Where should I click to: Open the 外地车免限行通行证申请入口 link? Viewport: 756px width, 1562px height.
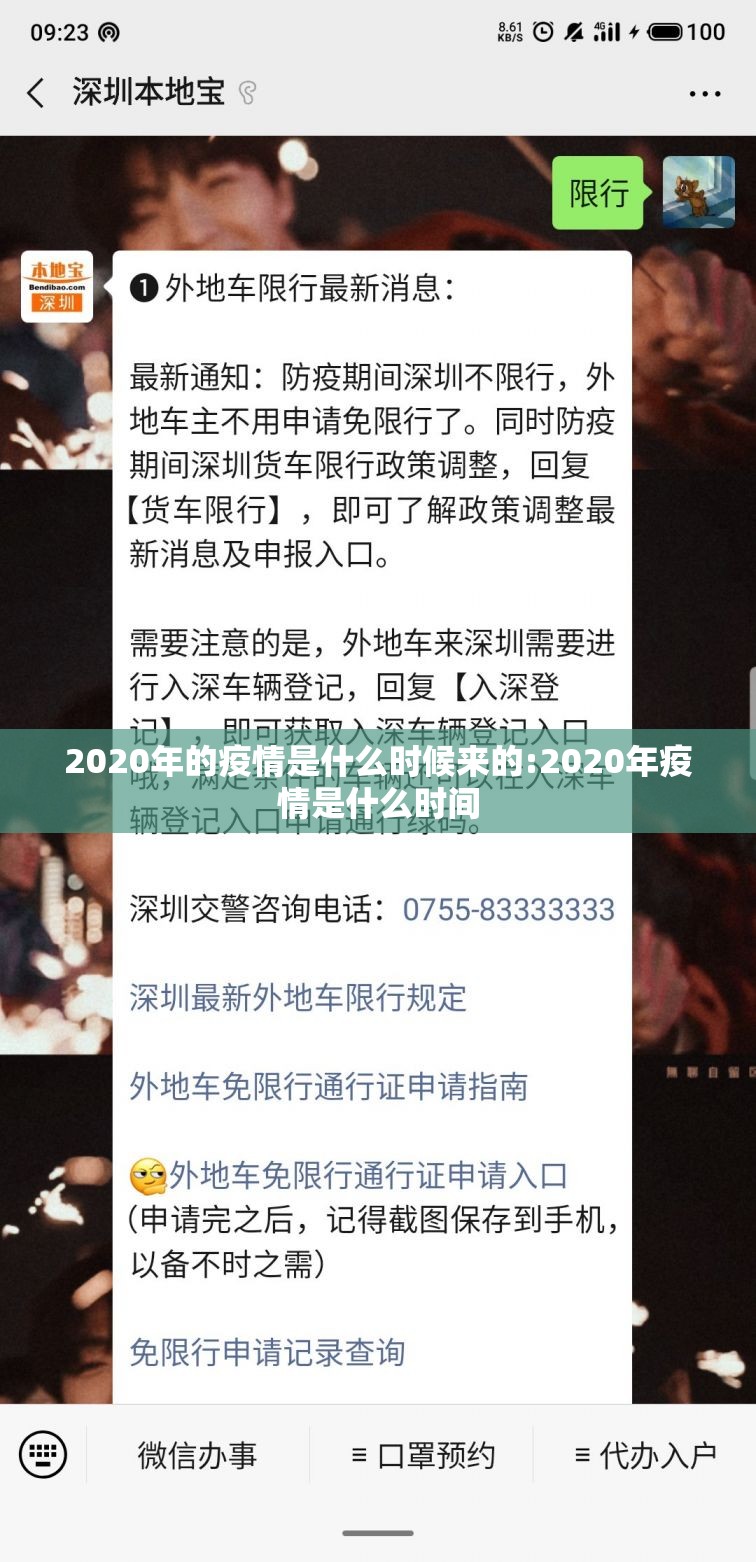point(368,1175)
